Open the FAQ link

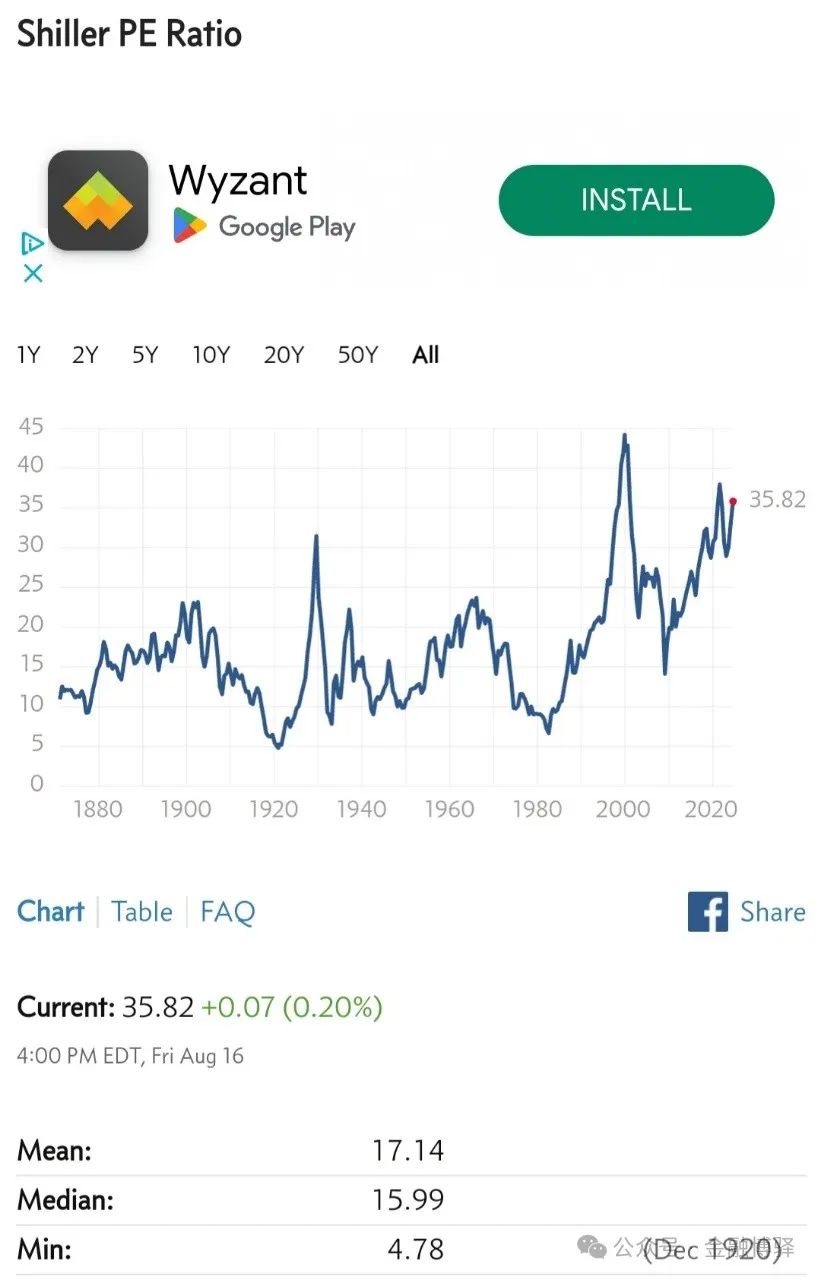(x=228, y=911)
